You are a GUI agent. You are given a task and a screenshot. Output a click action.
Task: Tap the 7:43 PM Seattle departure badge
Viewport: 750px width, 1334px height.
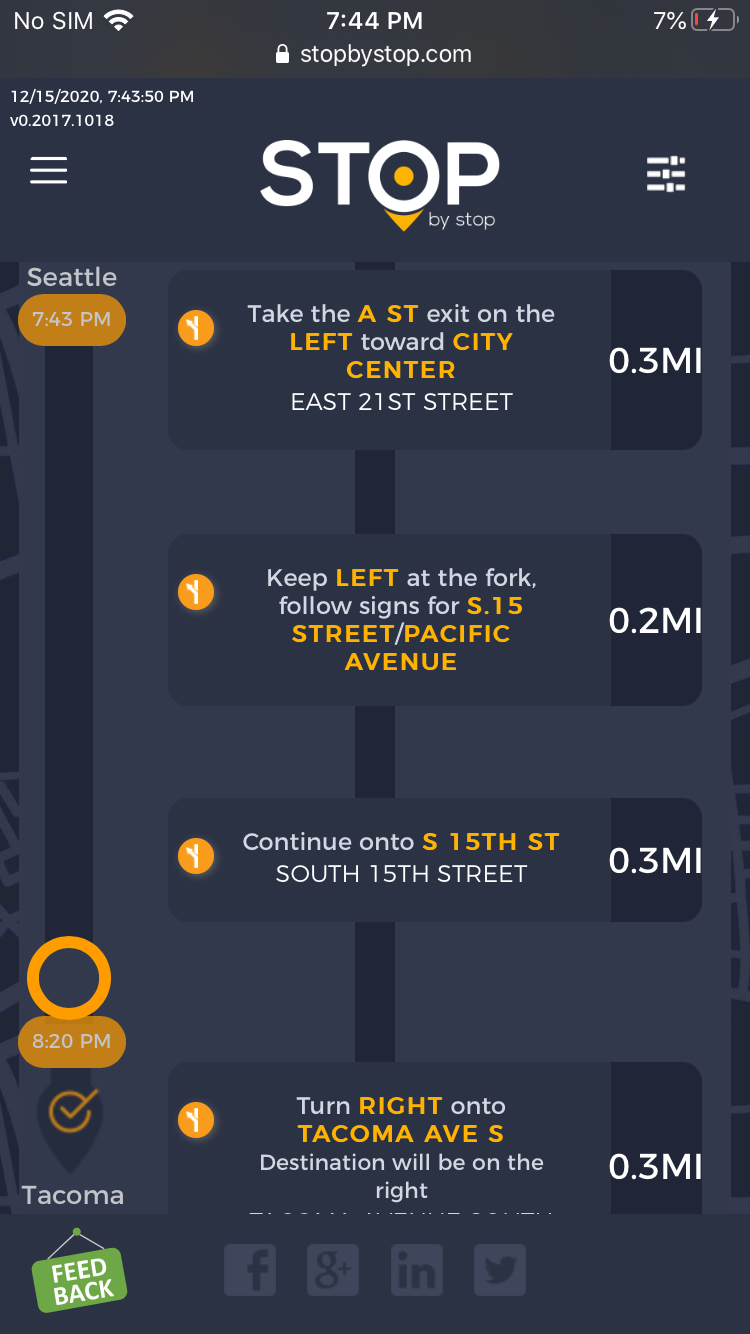pos(71,320)
